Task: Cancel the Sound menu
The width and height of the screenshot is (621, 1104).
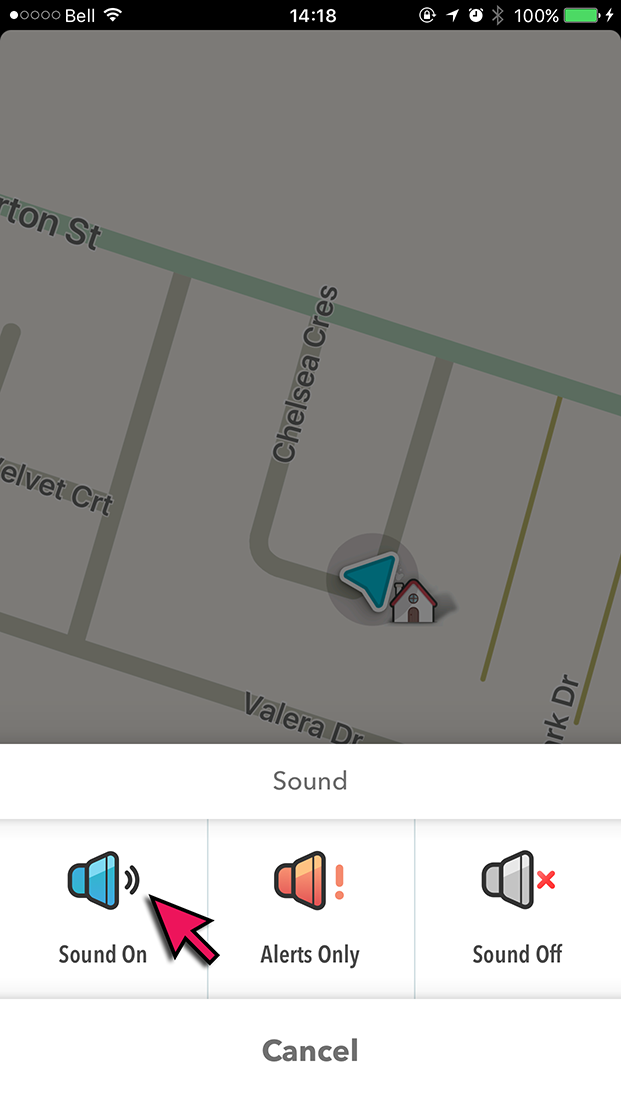Action: tap(310, 1051)
